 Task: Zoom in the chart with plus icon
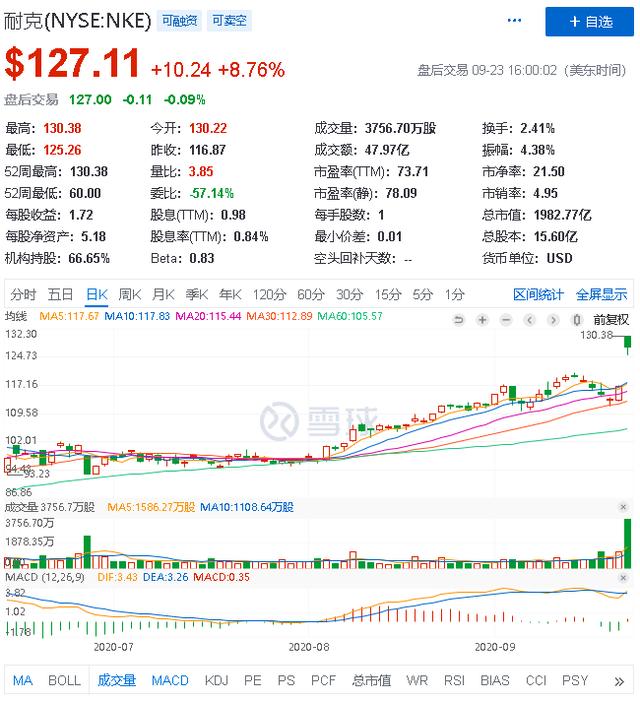[482, 320]
